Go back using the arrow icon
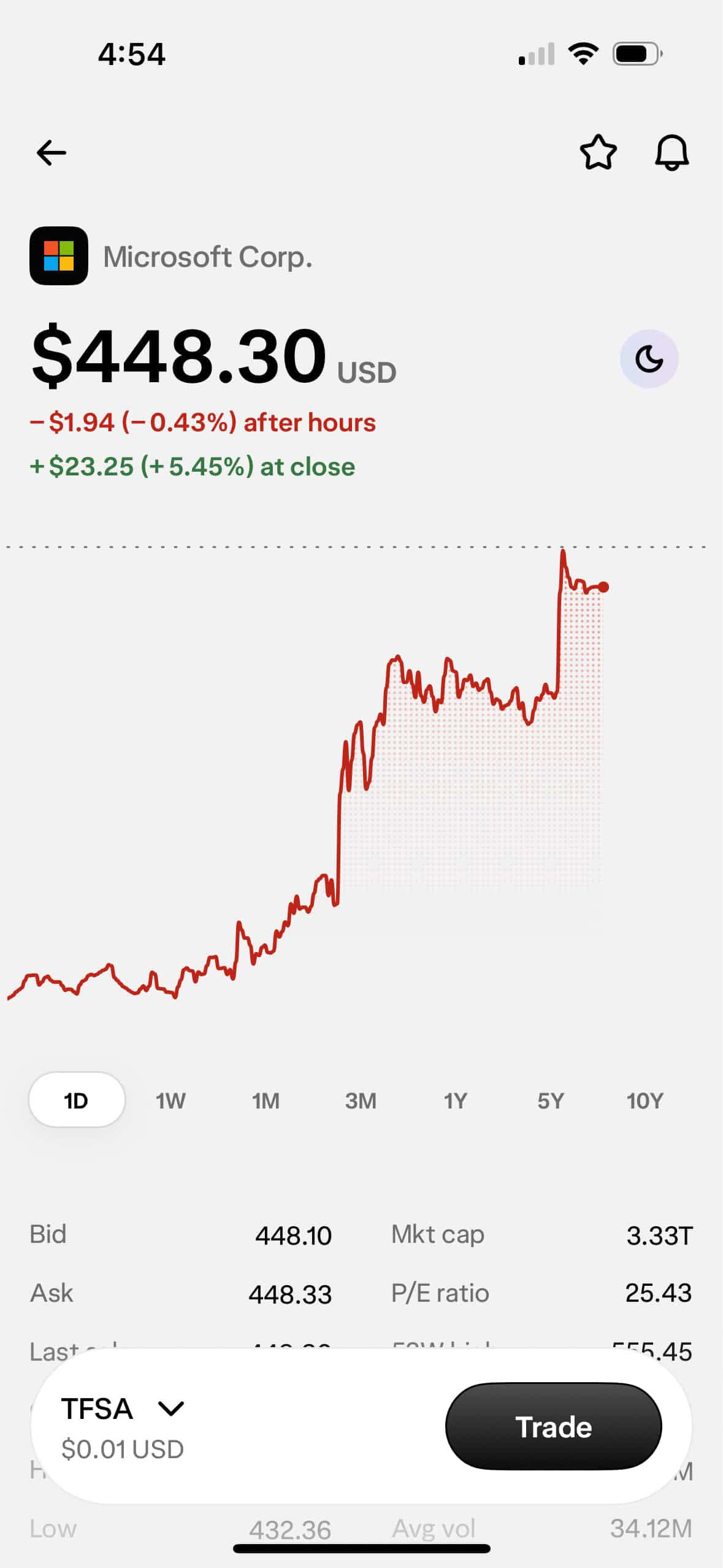723x1568 pixels. [x=52, y=153]
